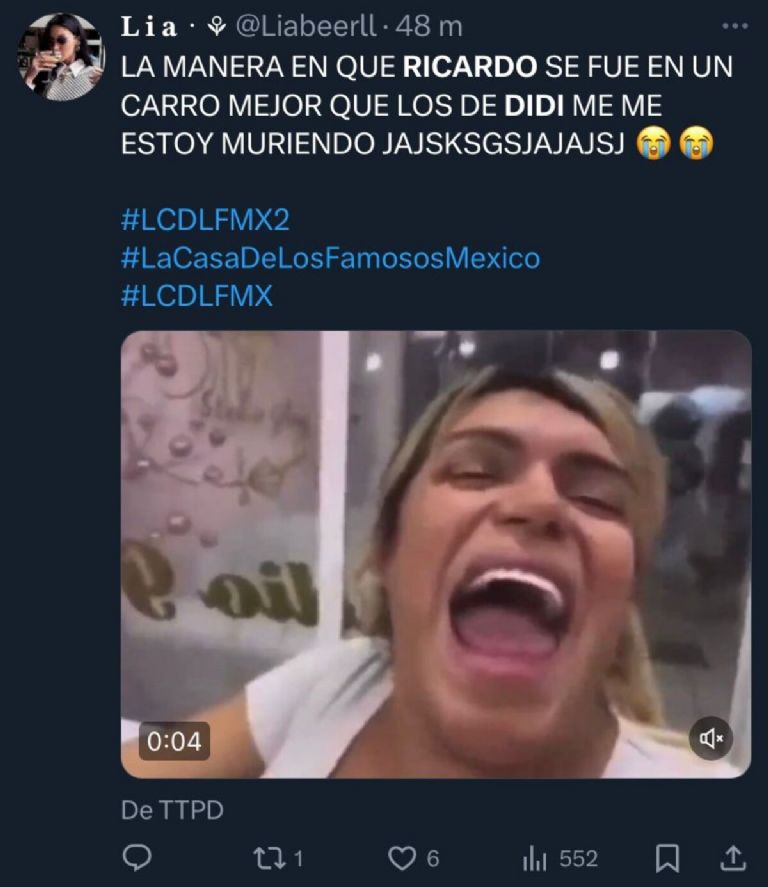
Task: Open the #LaCasaDeLosFamososMexico hashtag
Action: [x=330, y=258]
